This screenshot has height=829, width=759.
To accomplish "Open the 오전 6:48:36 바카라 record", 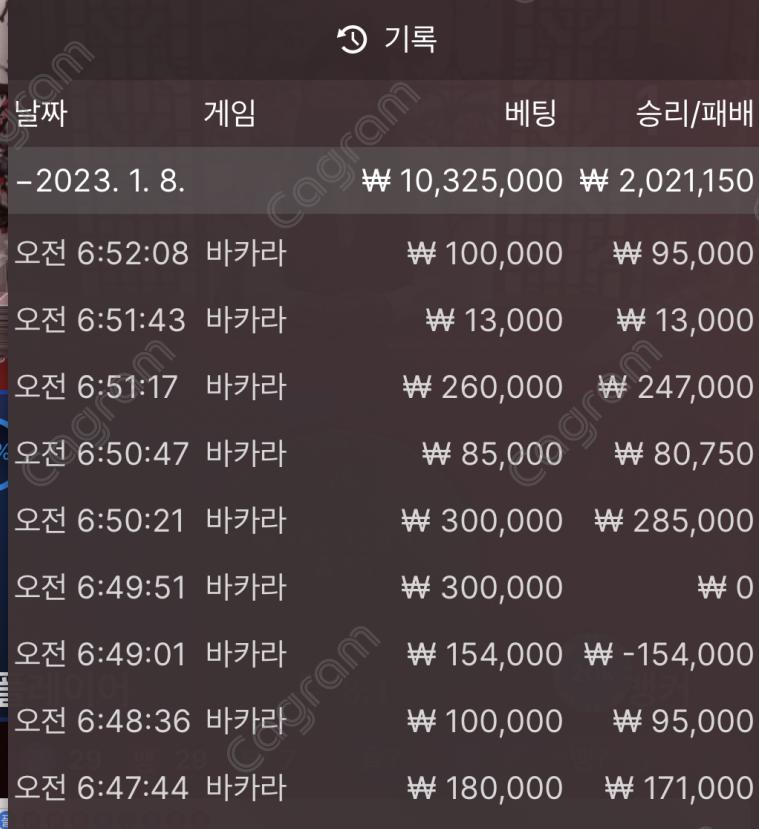I will pyautogui.click(x=380, y=721).
